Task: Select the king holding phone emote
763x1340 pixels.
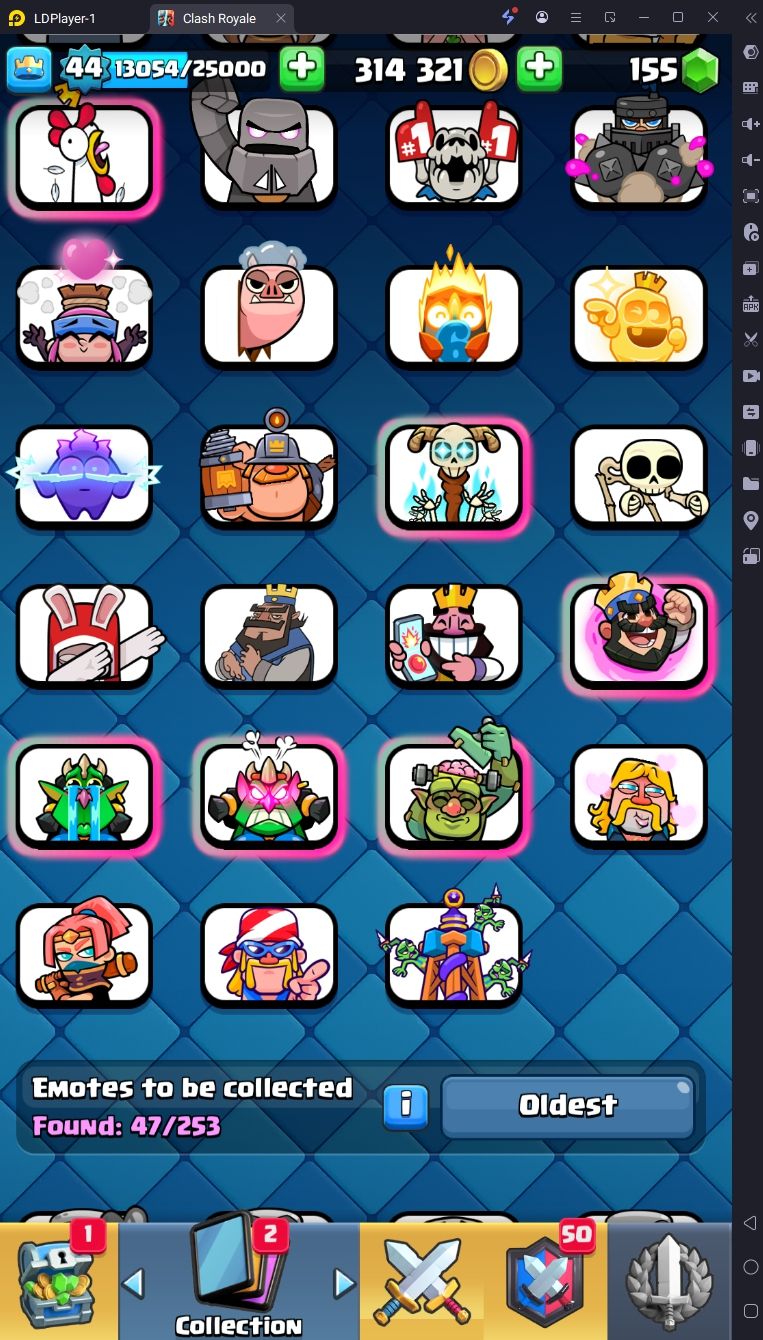Action: tap(454, 636)
